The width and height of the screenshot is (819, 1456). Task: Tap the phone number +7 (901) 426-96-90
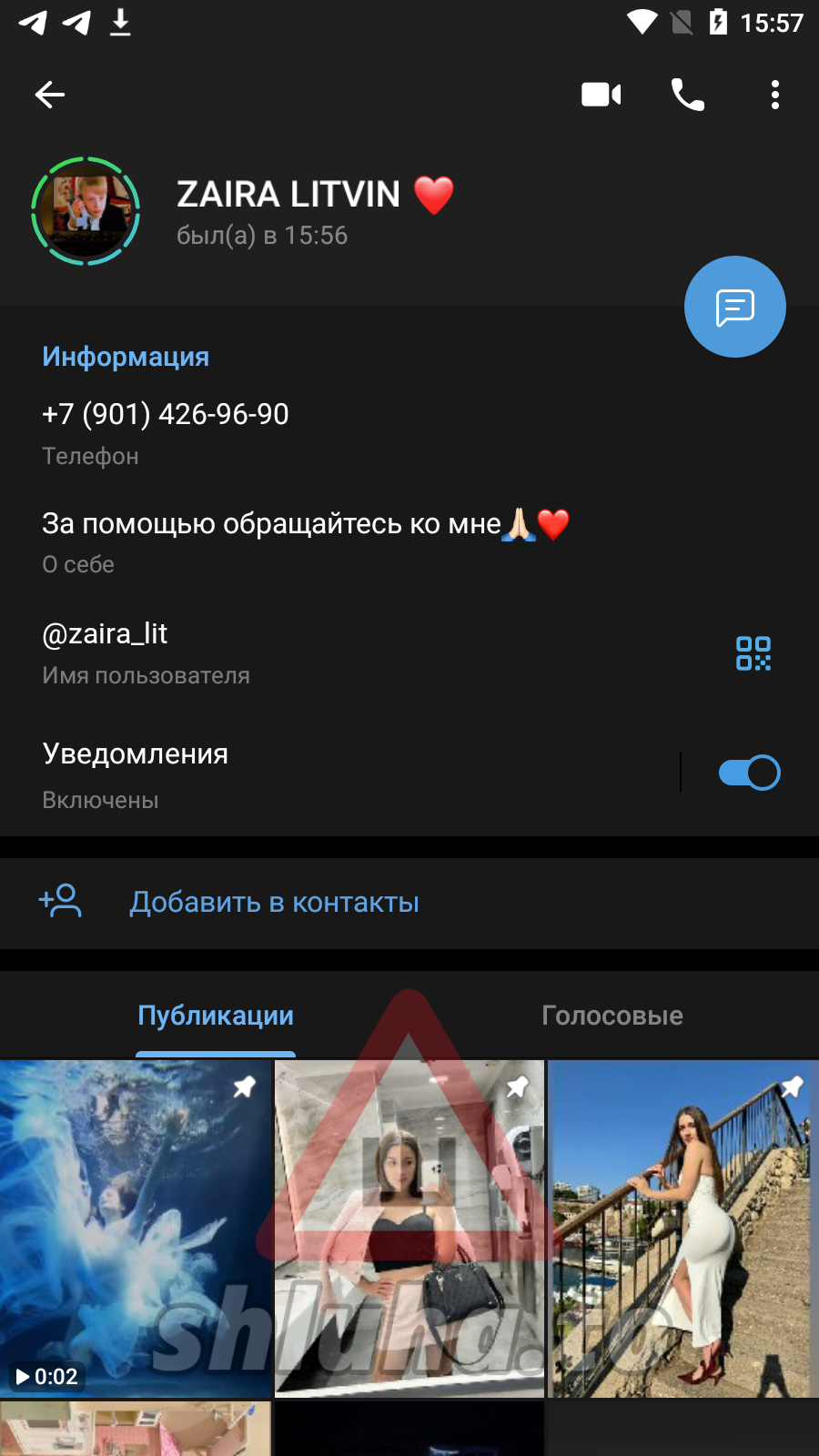pos(166,415)
